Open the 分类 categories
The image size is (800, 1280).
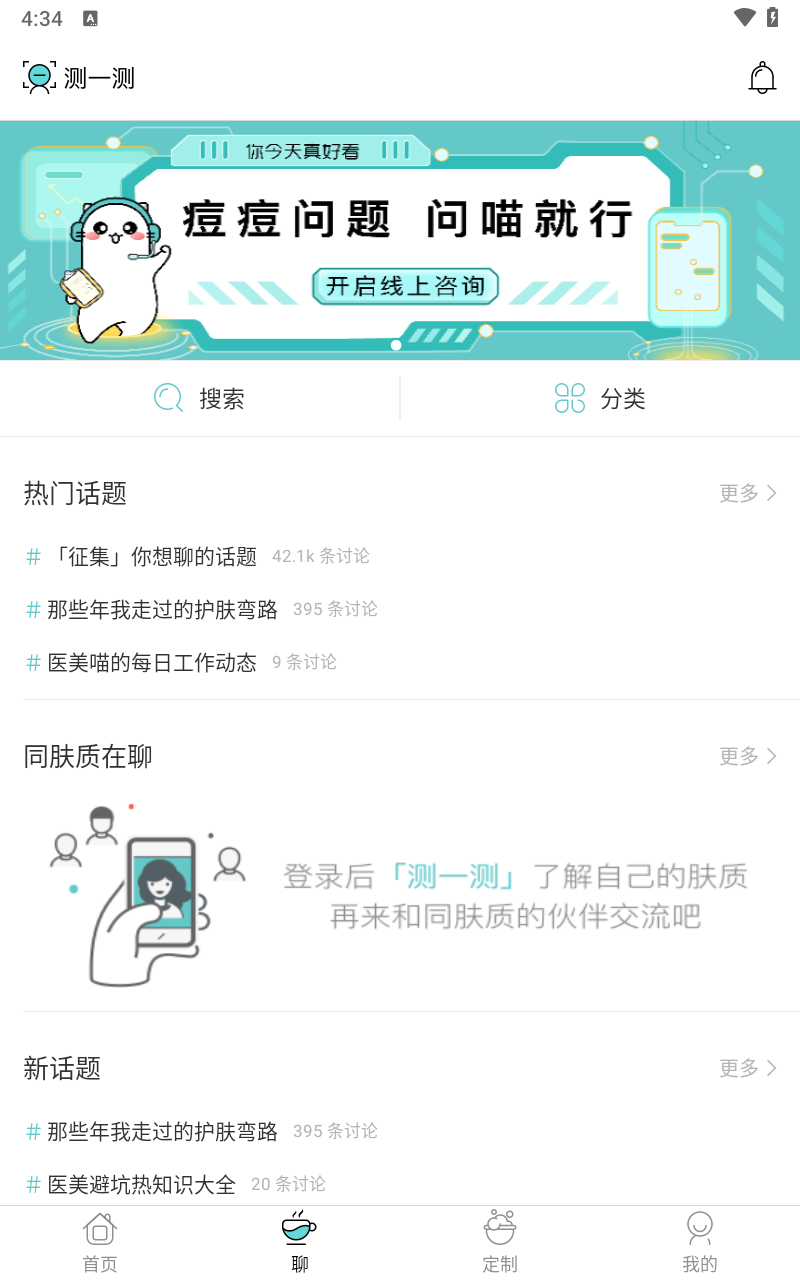pos(600,399)
